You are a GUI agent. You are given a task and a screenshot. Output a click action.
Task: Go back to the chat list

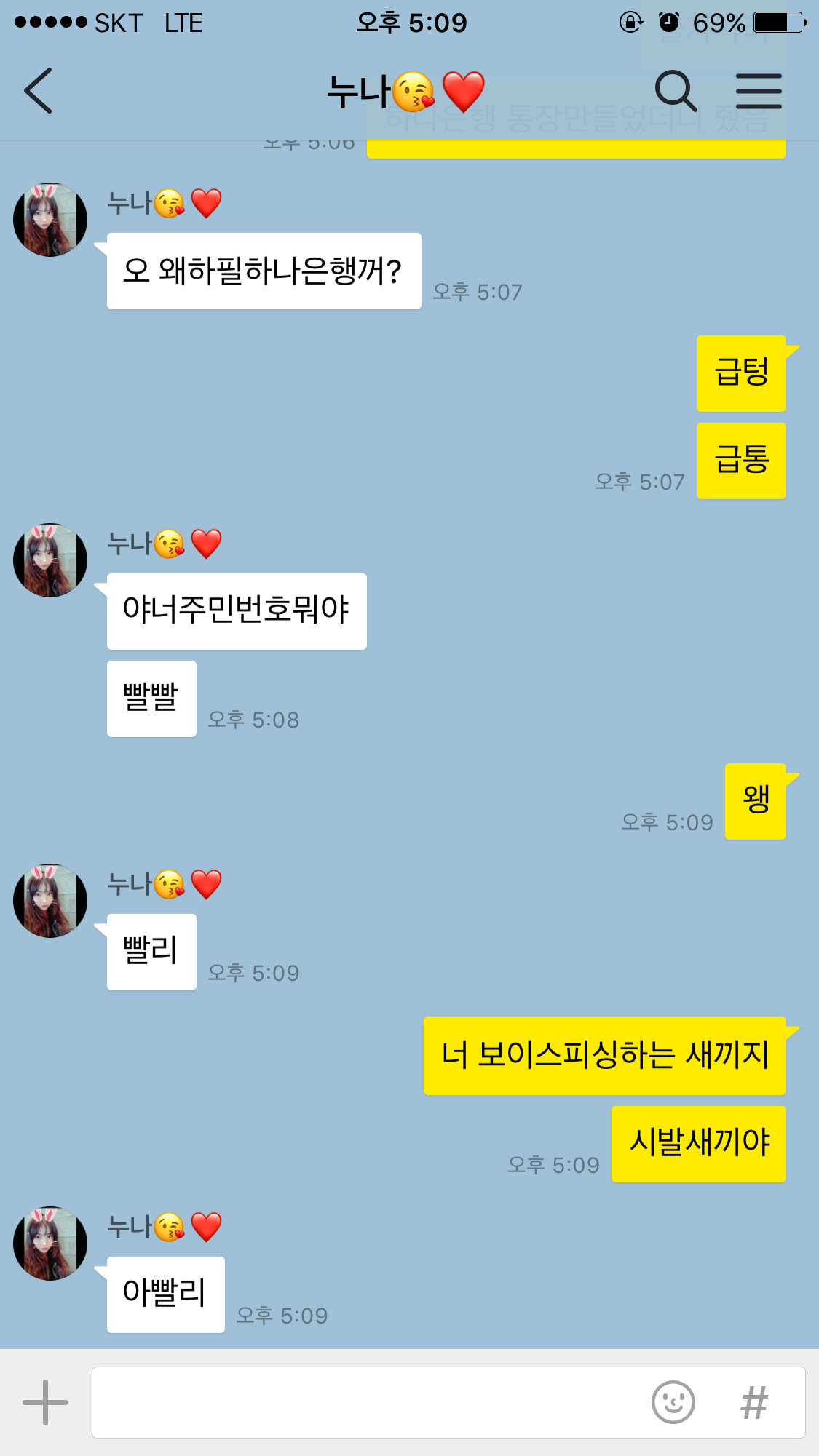pos(38,91)
